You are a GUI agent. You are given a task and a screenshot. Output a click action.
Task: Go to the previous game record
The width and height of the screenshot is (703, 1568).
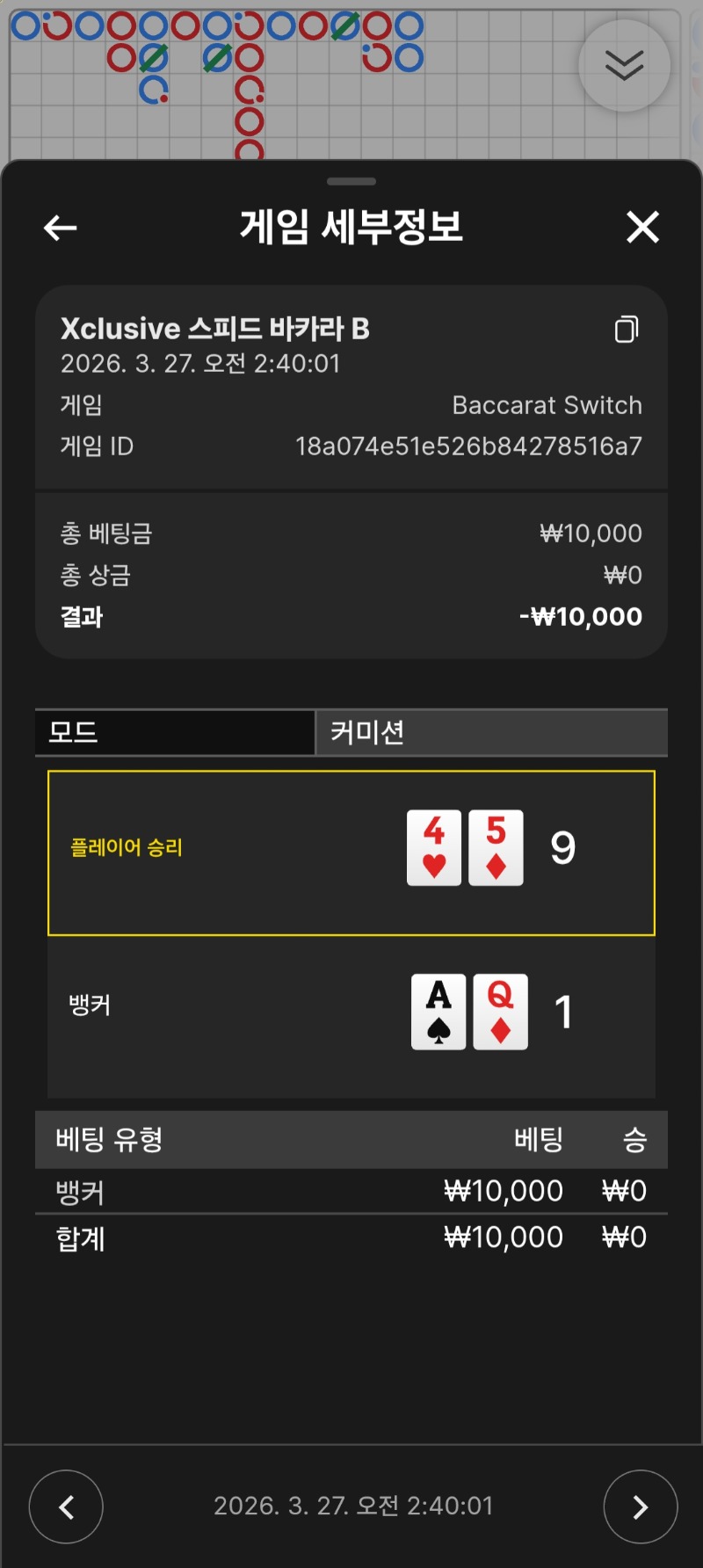click(x=66, y=1506)
